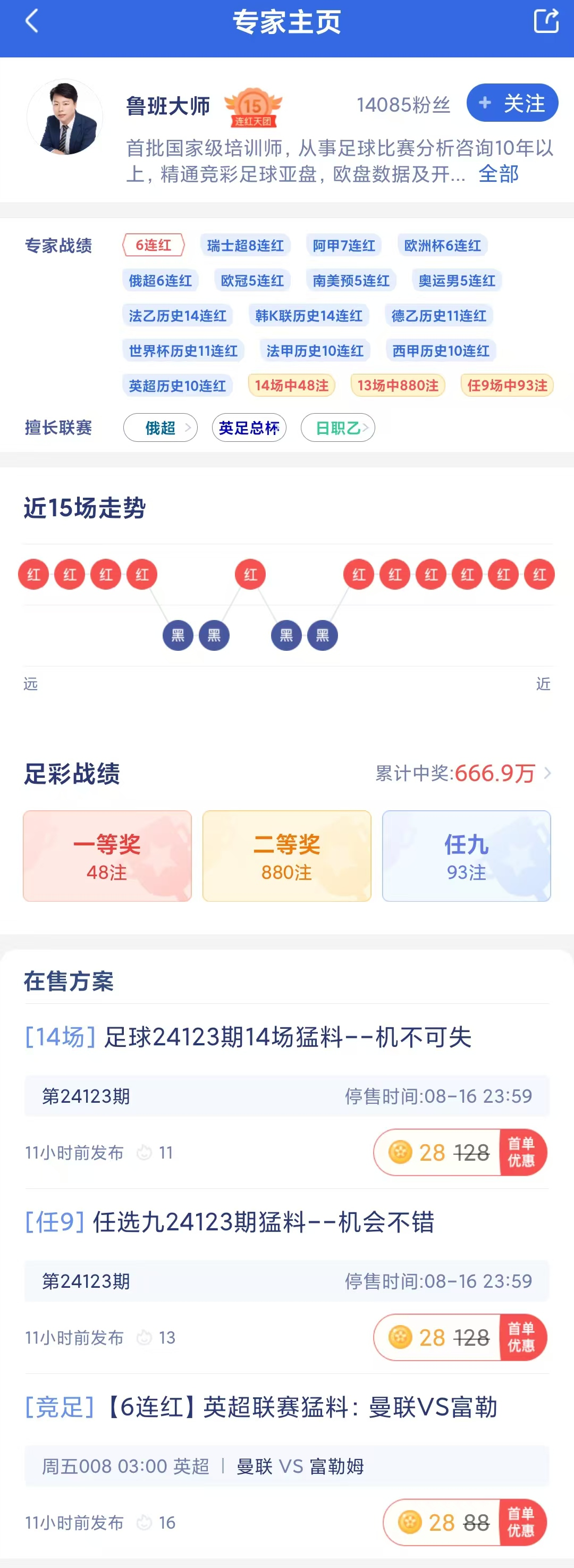574x1568 pixels.
Task: Expand the full bio via 全部
Action: [499, 174]
